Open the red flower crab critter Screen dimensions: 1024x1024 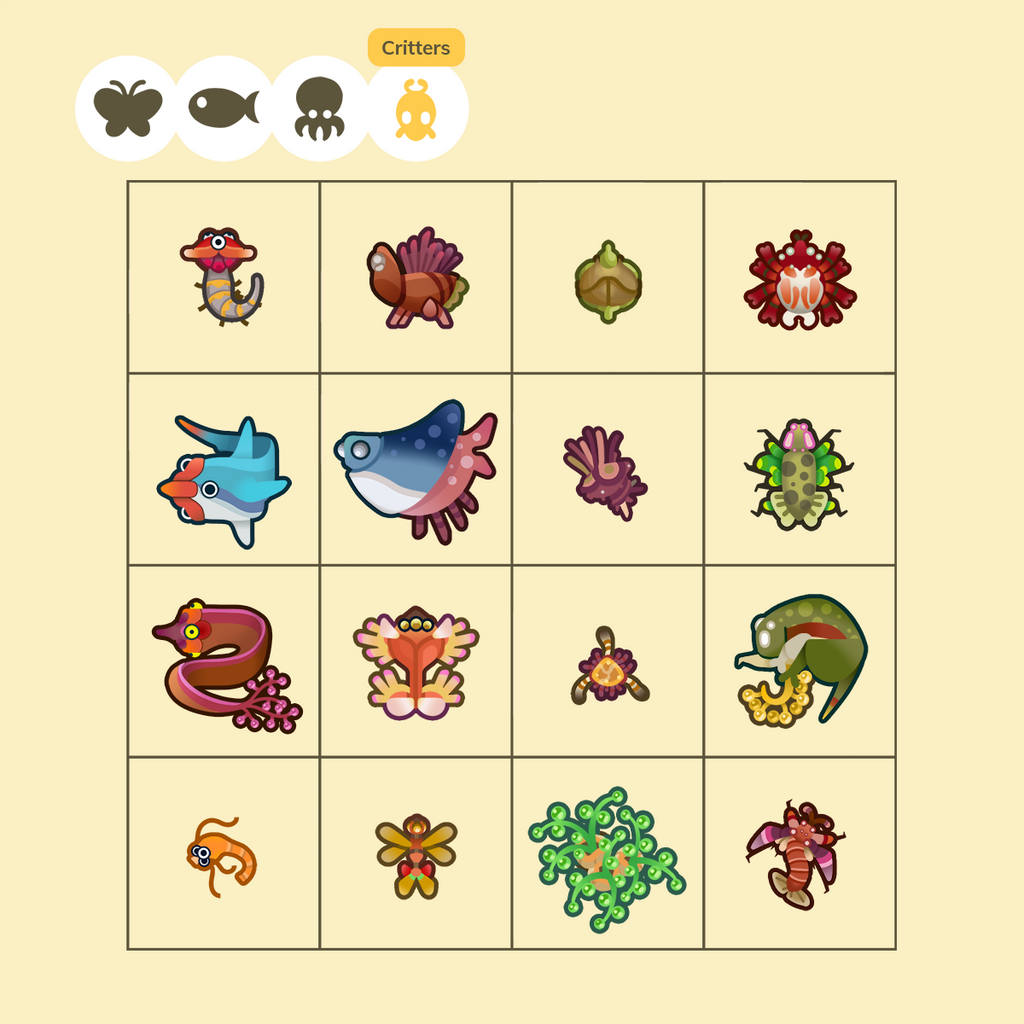(x=799, y=279)
